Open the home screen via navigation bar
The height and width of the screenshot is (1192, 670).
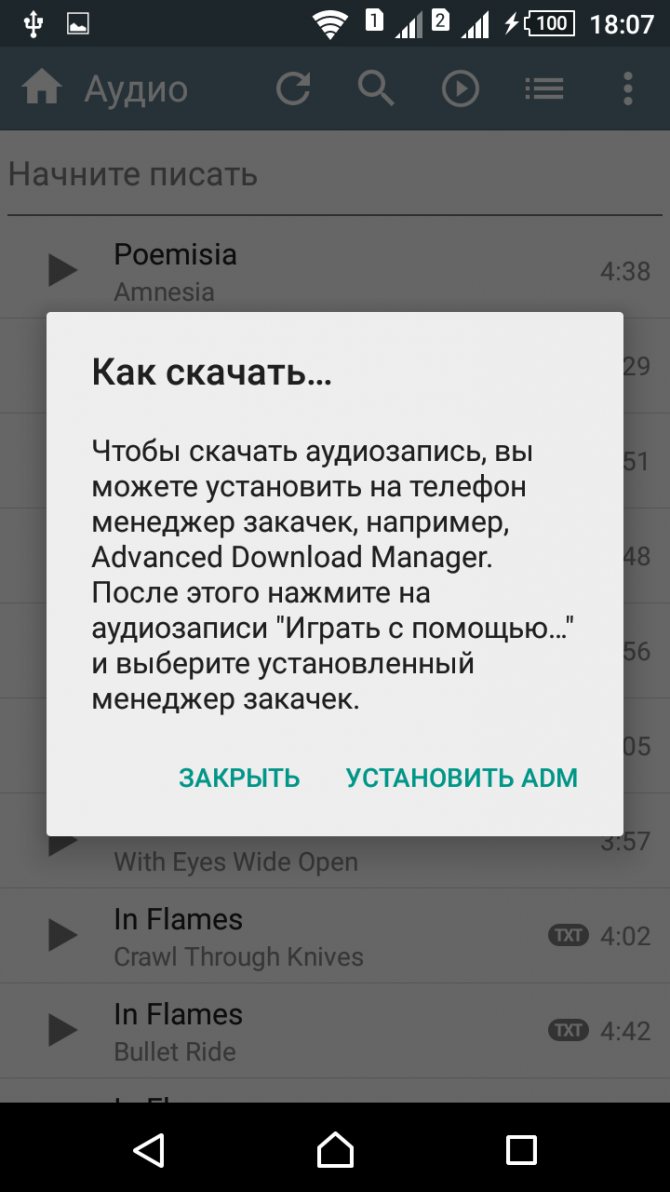[335, 1149]
